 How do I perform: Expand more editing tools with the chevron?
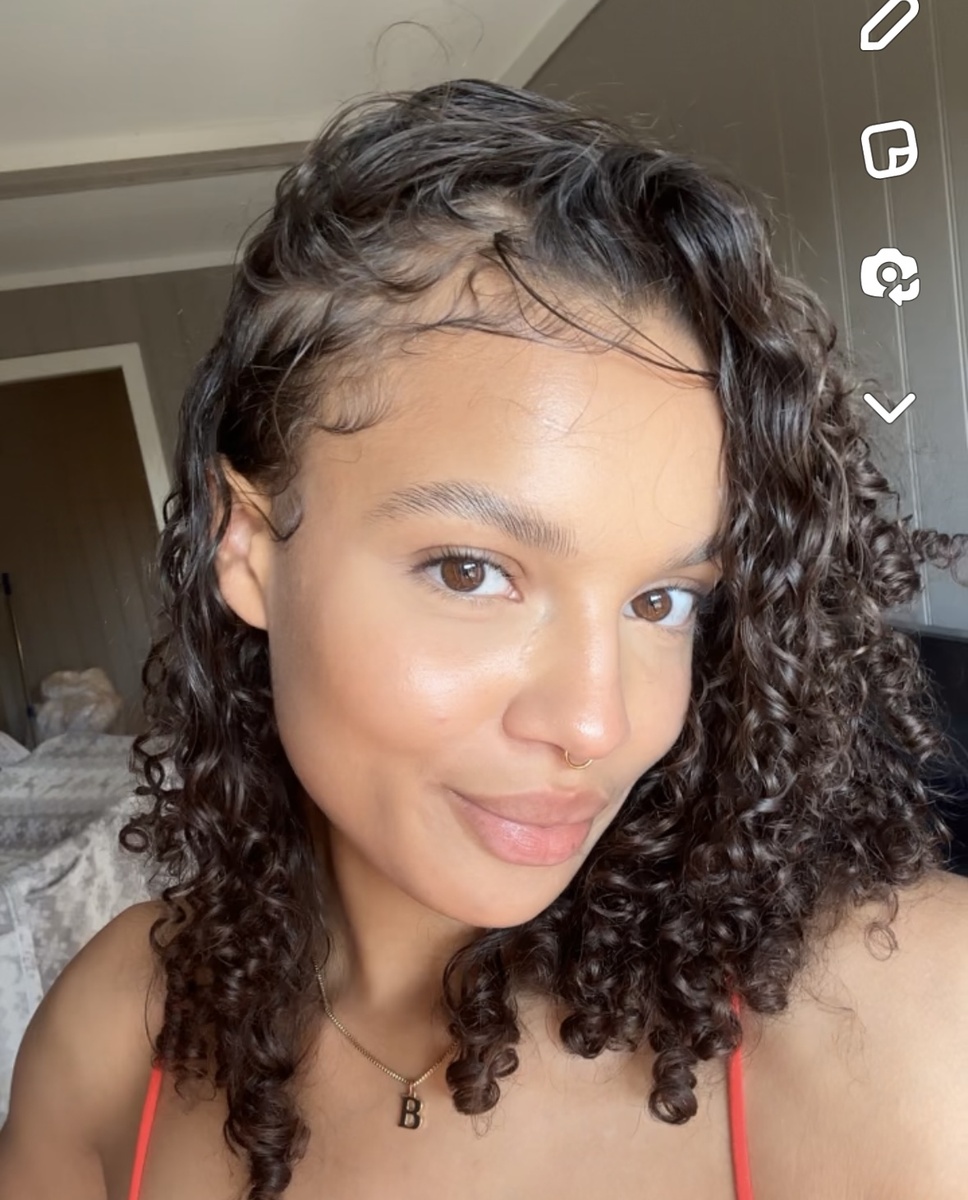(889, 406)
